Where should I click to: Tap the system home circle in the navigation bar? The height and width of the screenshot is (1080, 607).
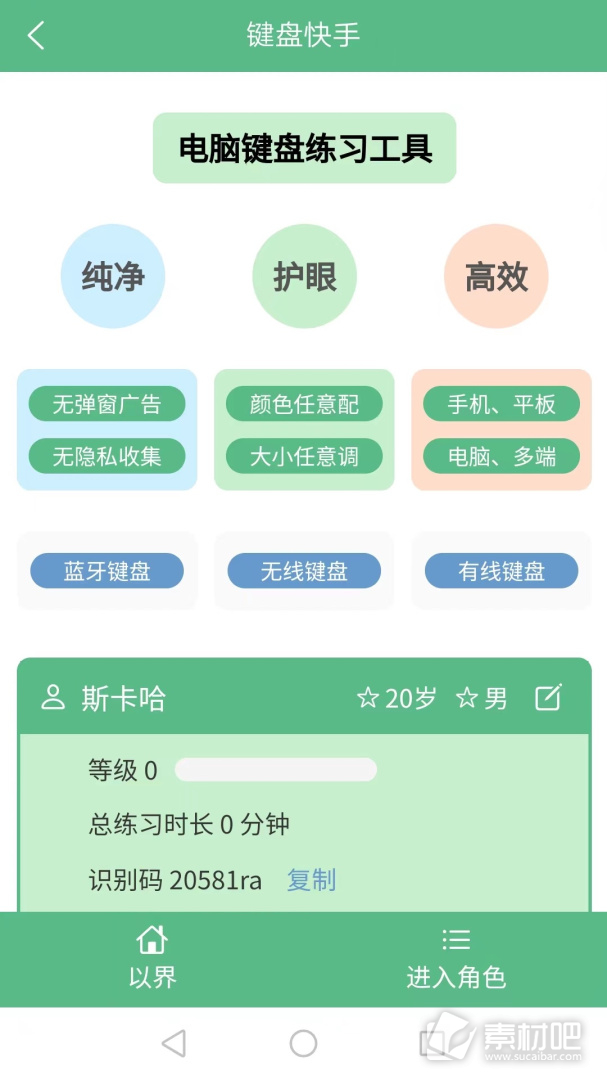(x=303, y=1043)
